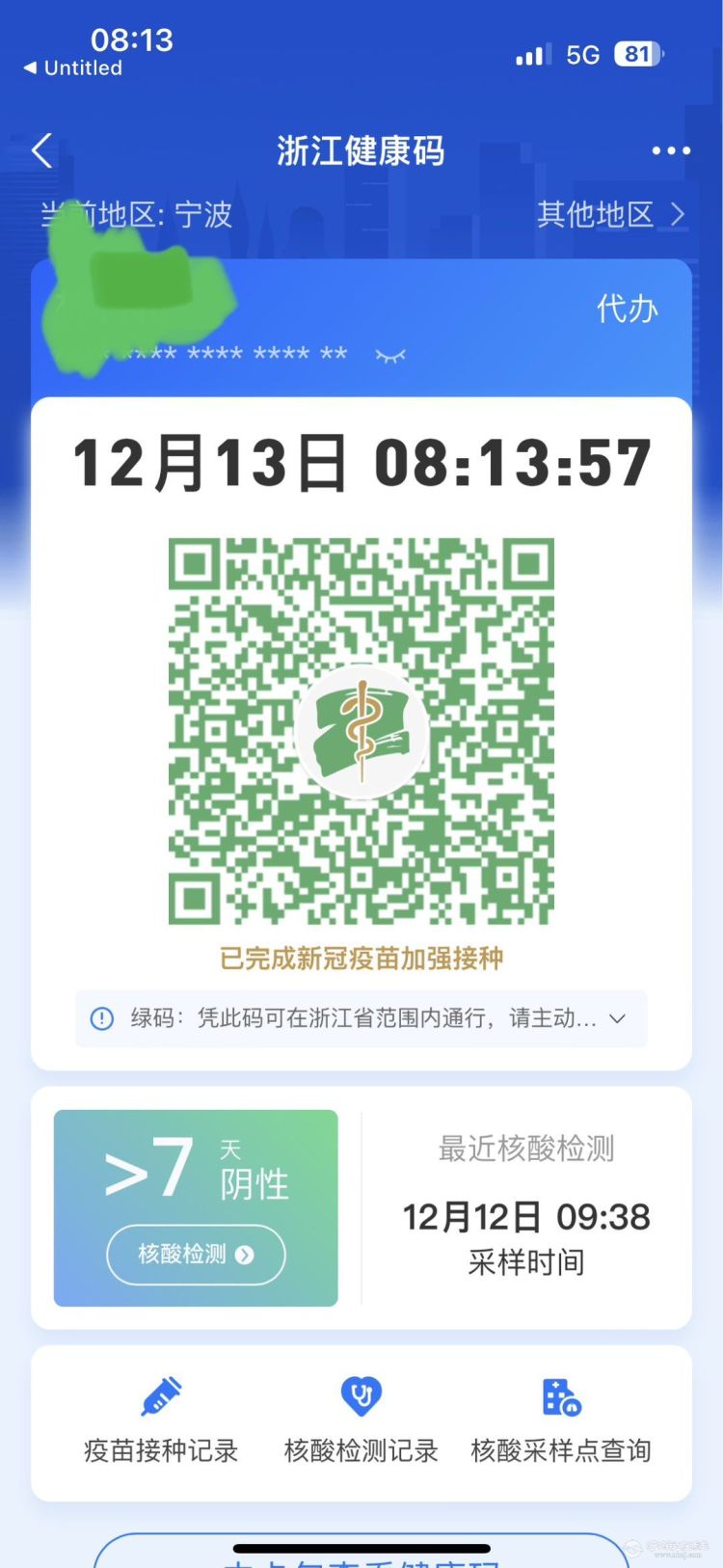This screenshot has height=1568, width=723.
Task: Tap the 代办 button
Action: [627, 309]
